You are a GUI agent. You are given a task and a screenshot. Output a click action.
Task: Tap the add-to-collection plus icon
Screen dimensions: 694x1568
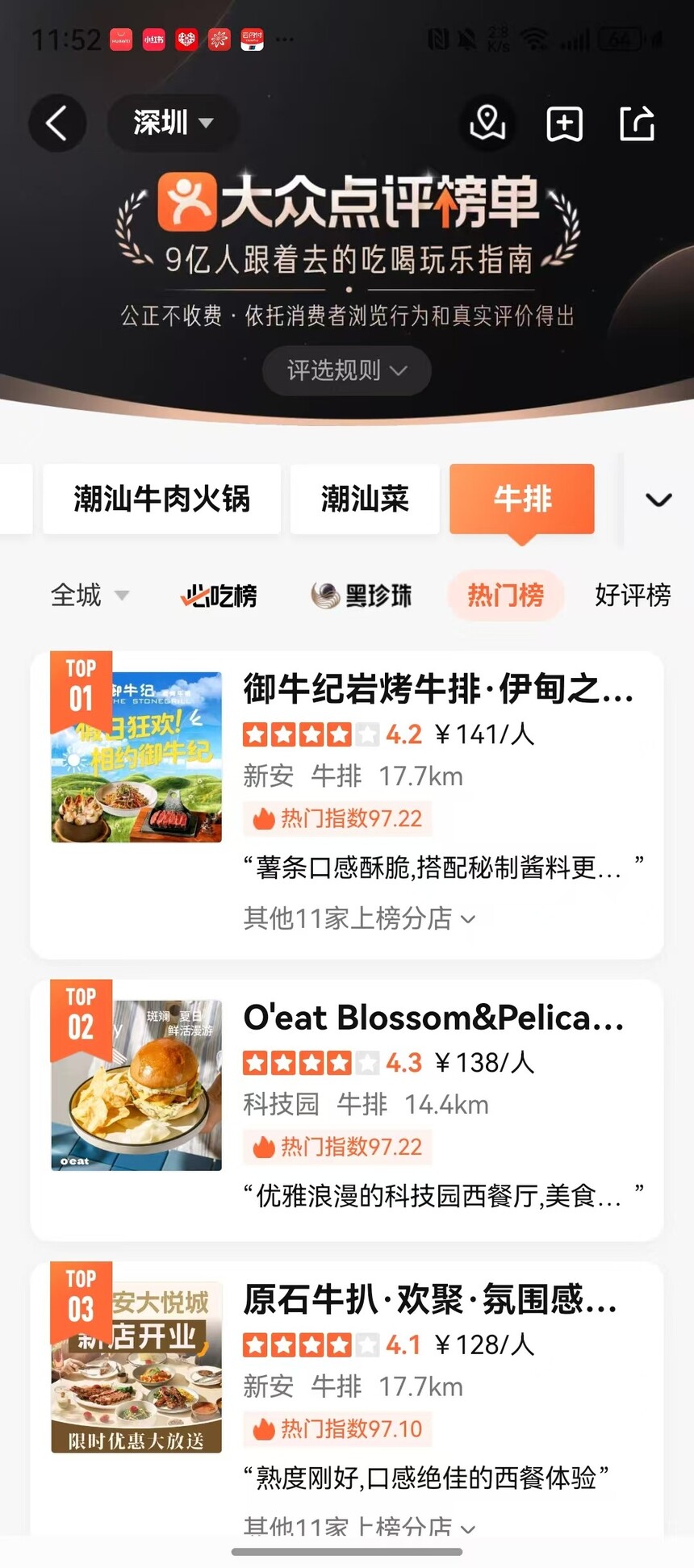pyautogui.click(x=564, y=124)
